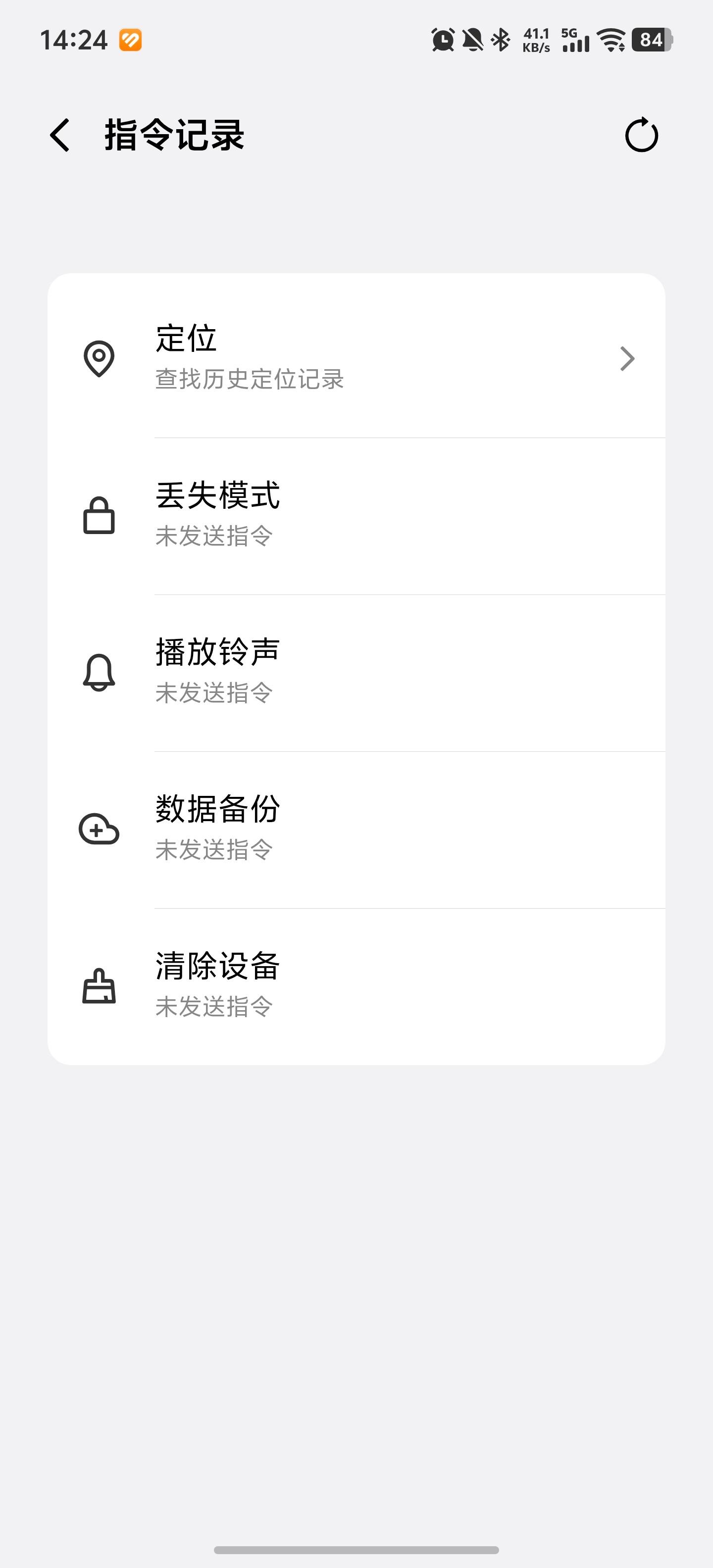Go back from 指令记录 page
This screenshot has width=713, height=1568.
coord(60,135)
